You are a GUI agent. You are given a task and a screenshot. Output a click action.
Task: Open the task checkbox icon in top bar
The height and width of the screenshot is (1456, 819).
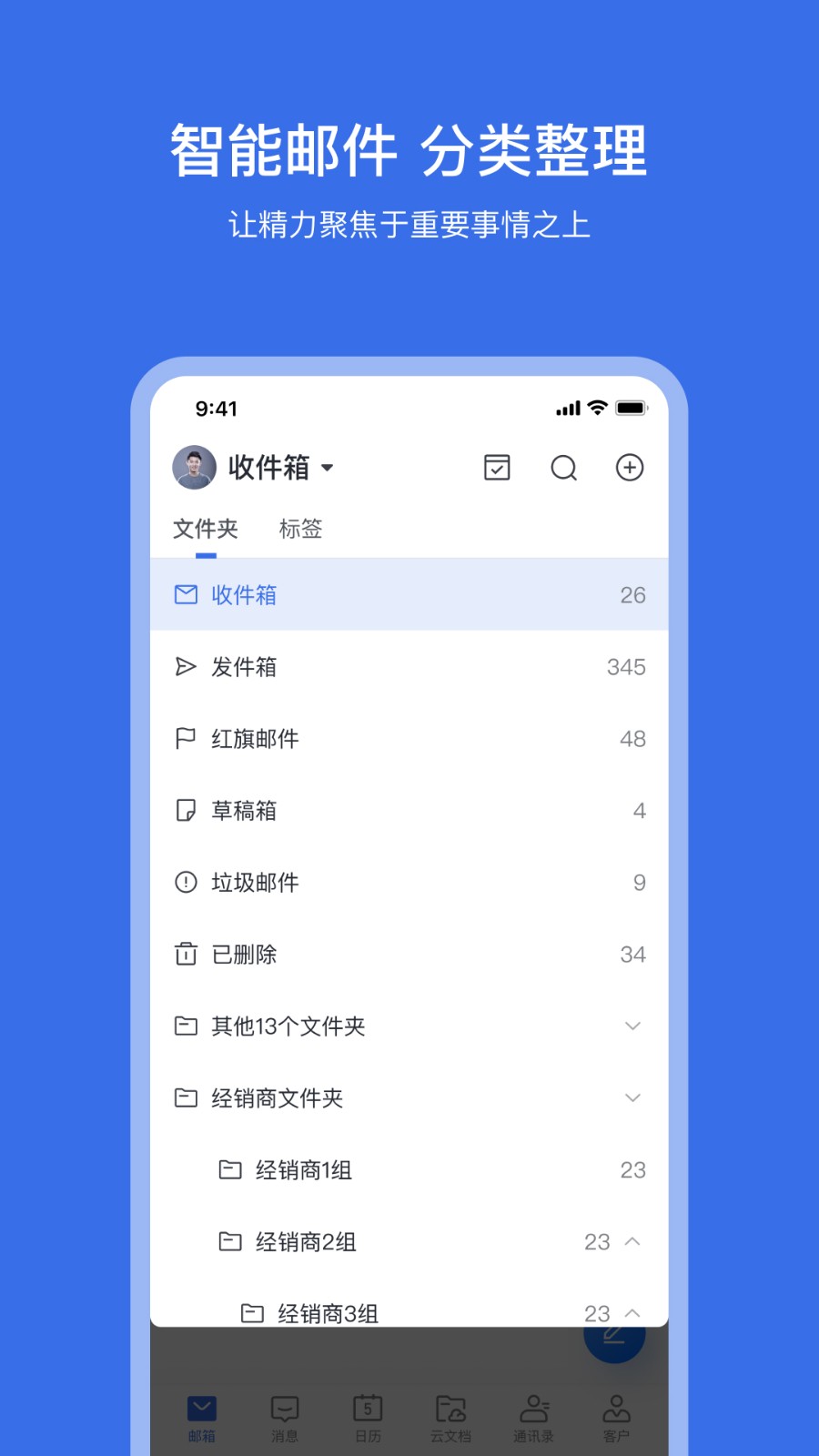(496, 468)
